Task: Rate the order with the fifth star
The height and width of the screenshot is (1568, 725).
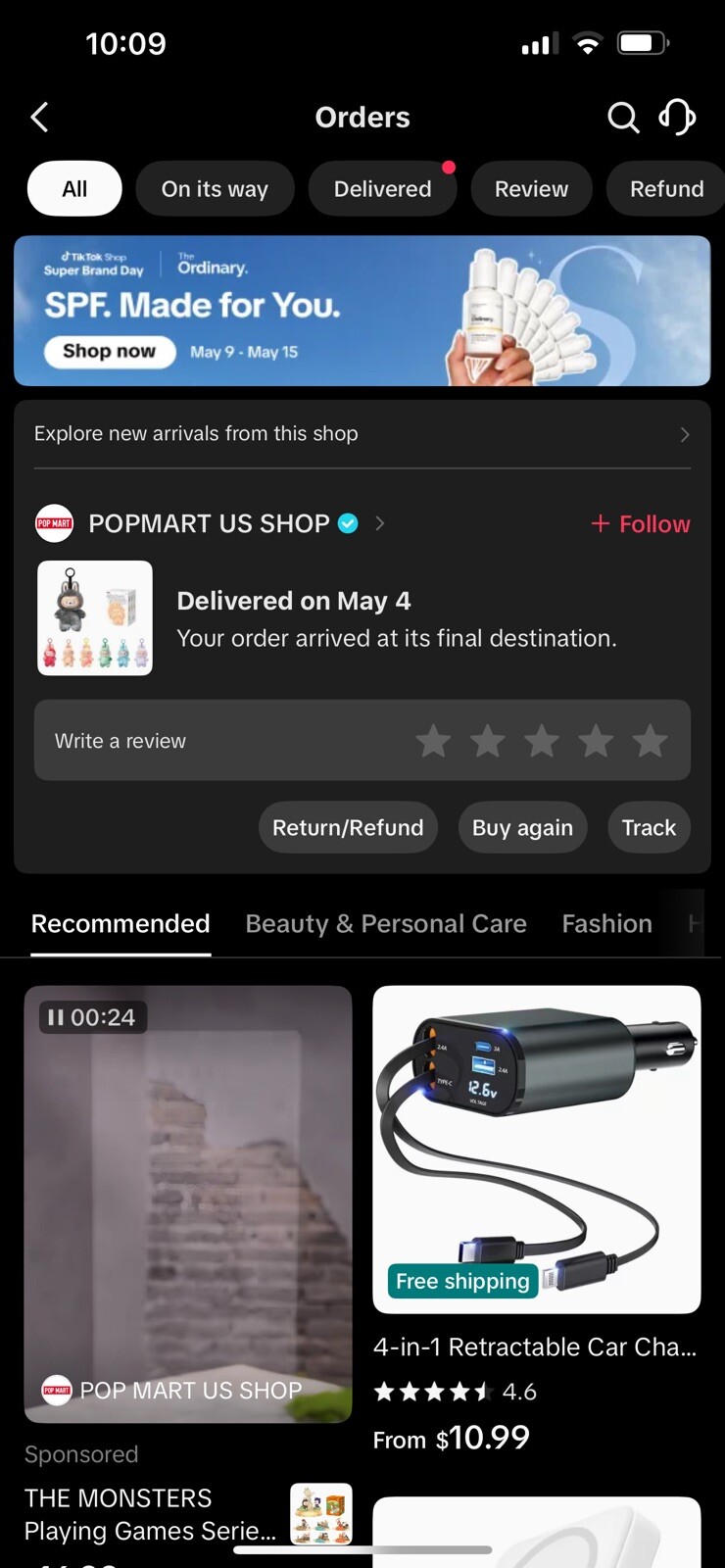Action: click(x=649, y=741)
